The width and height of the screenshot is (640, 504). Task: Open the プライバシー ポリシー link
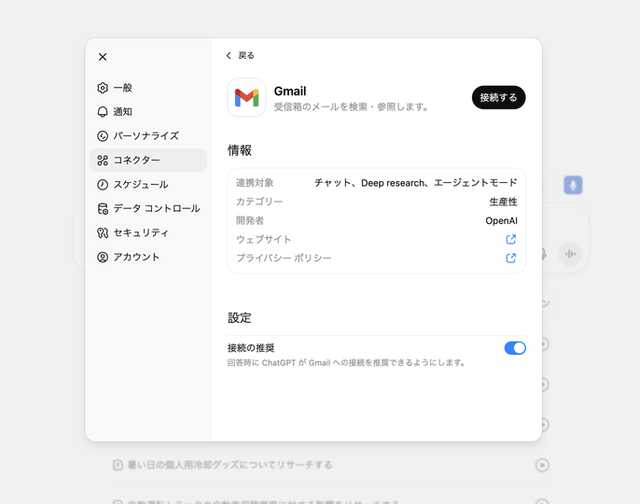click(x=511, y=258)
